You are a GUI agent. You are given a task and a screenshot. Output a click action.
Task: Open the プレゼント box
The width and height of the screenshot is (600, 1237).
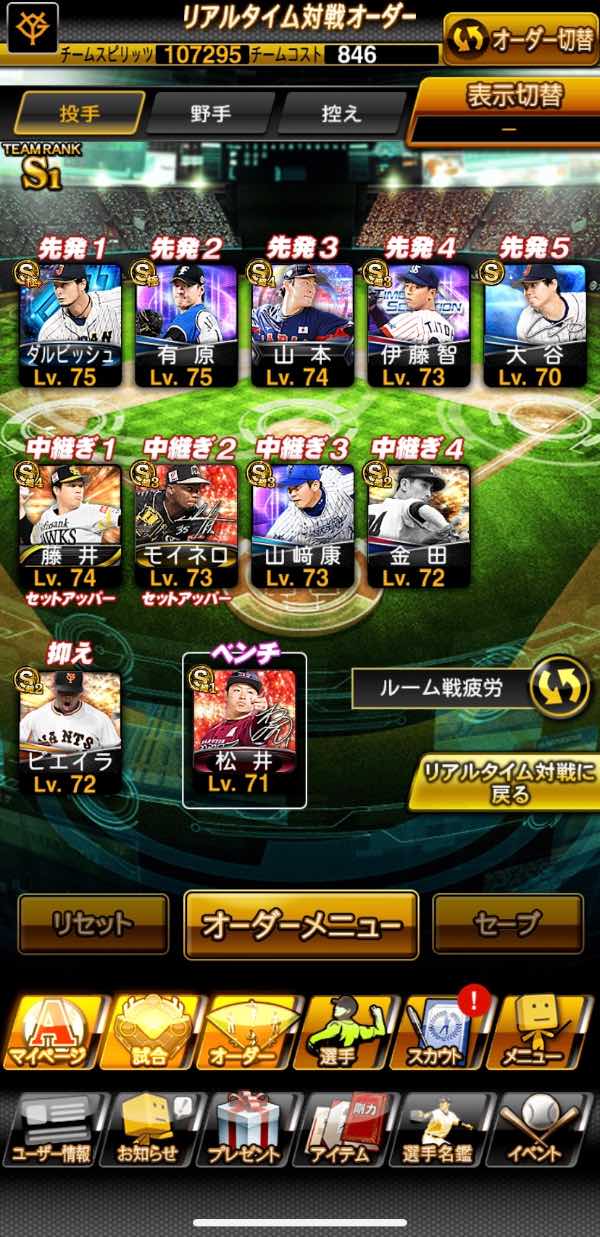(244, 1130)
